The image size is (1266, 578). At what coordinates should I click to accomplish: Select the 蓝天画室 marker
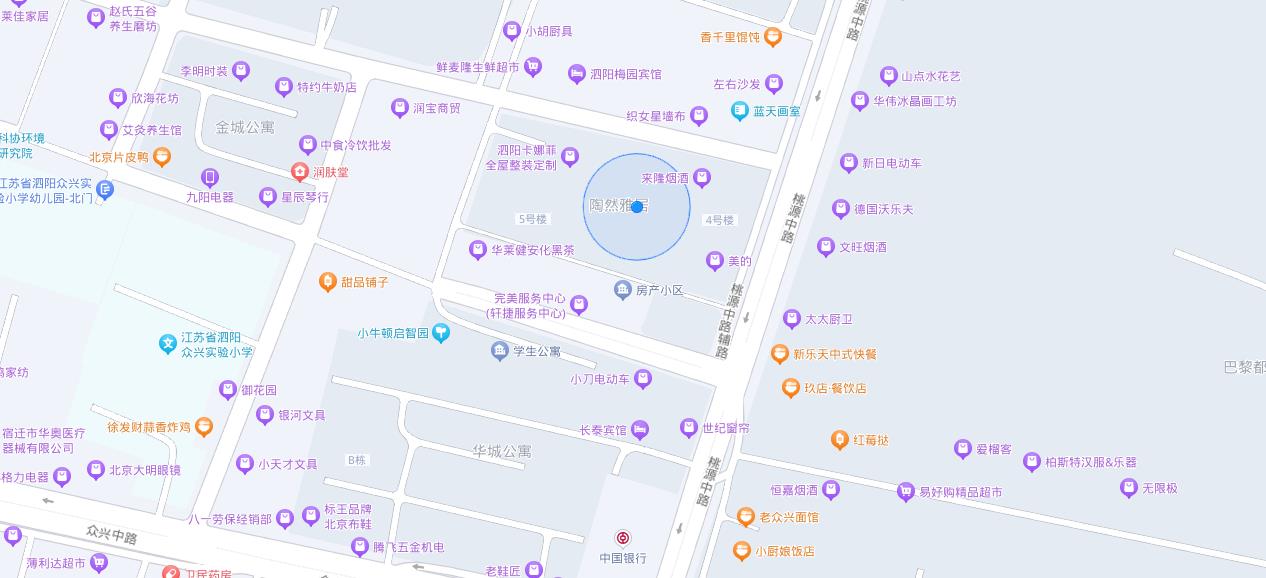click(x=740, y=111)
